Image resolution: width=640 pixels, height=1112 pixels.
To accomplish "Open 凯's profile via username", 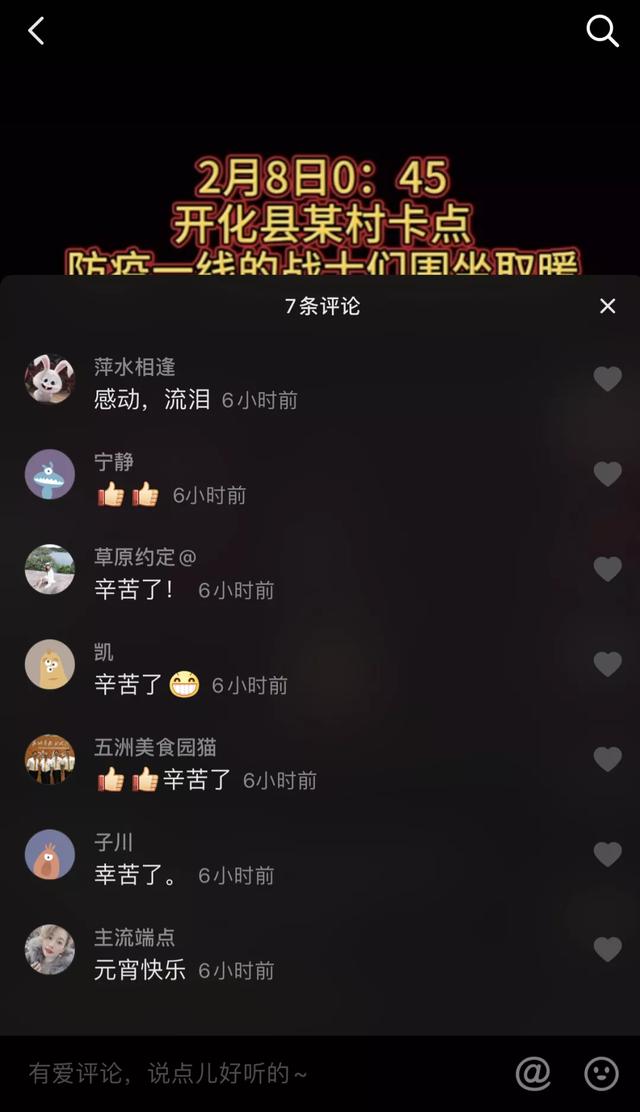I will pos(104,652).
